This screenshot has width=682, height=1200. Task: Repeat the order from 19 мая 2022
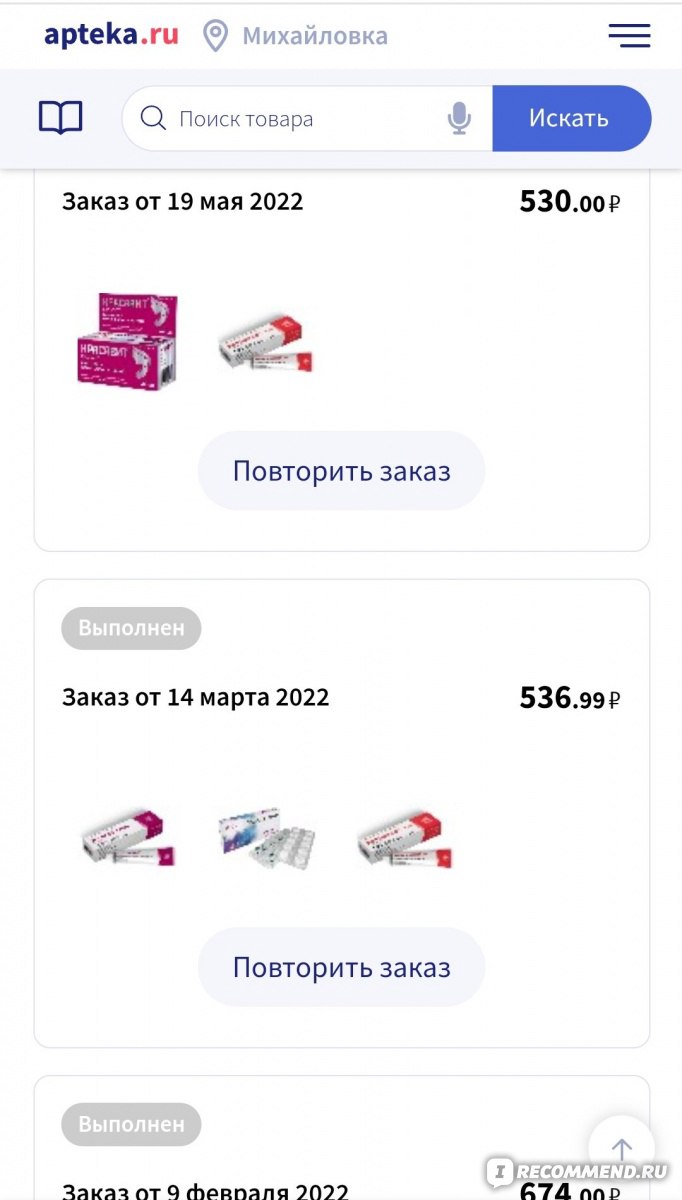tap(341, 471)
